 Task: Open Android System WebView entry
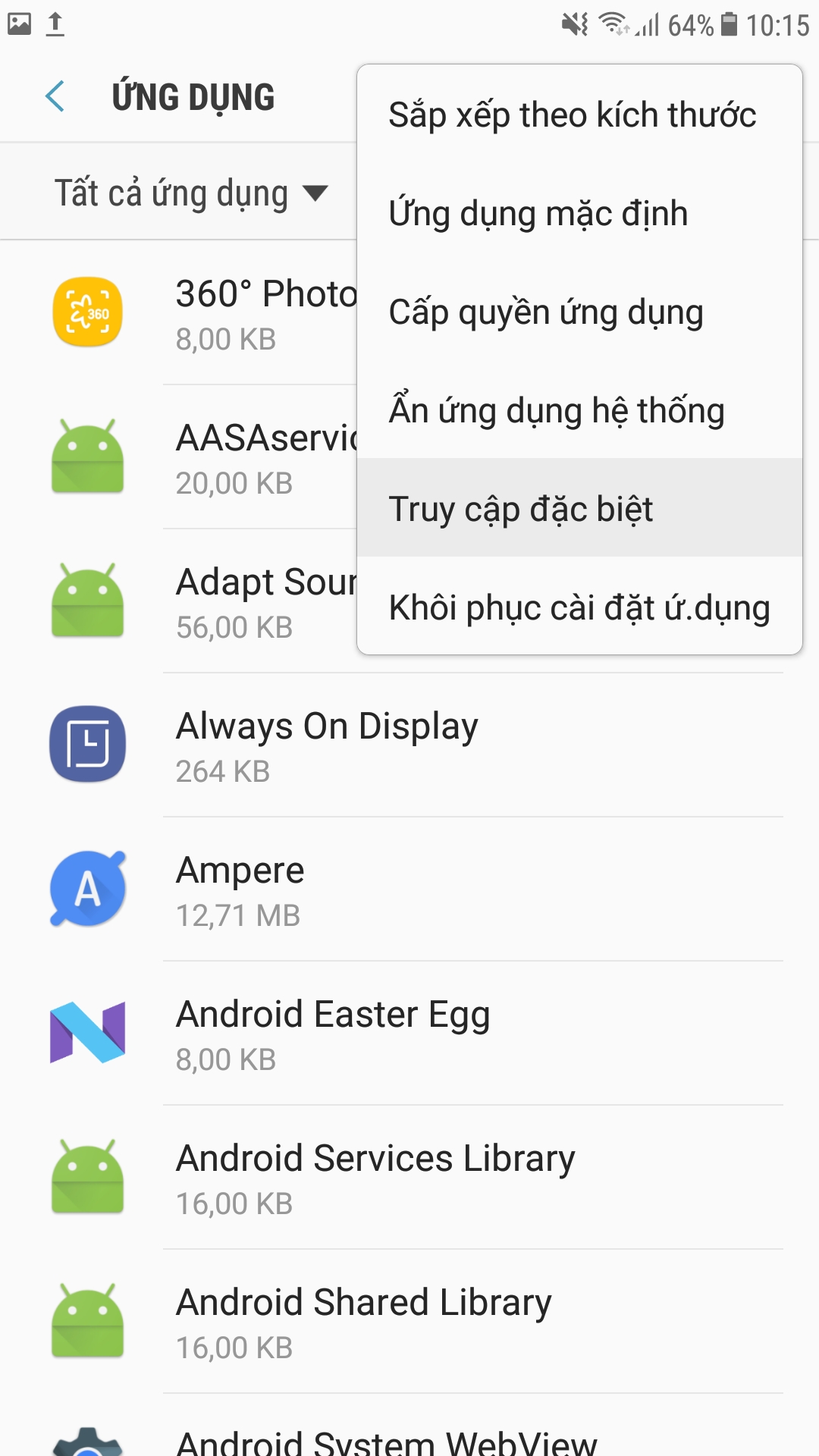[387, 1439]
